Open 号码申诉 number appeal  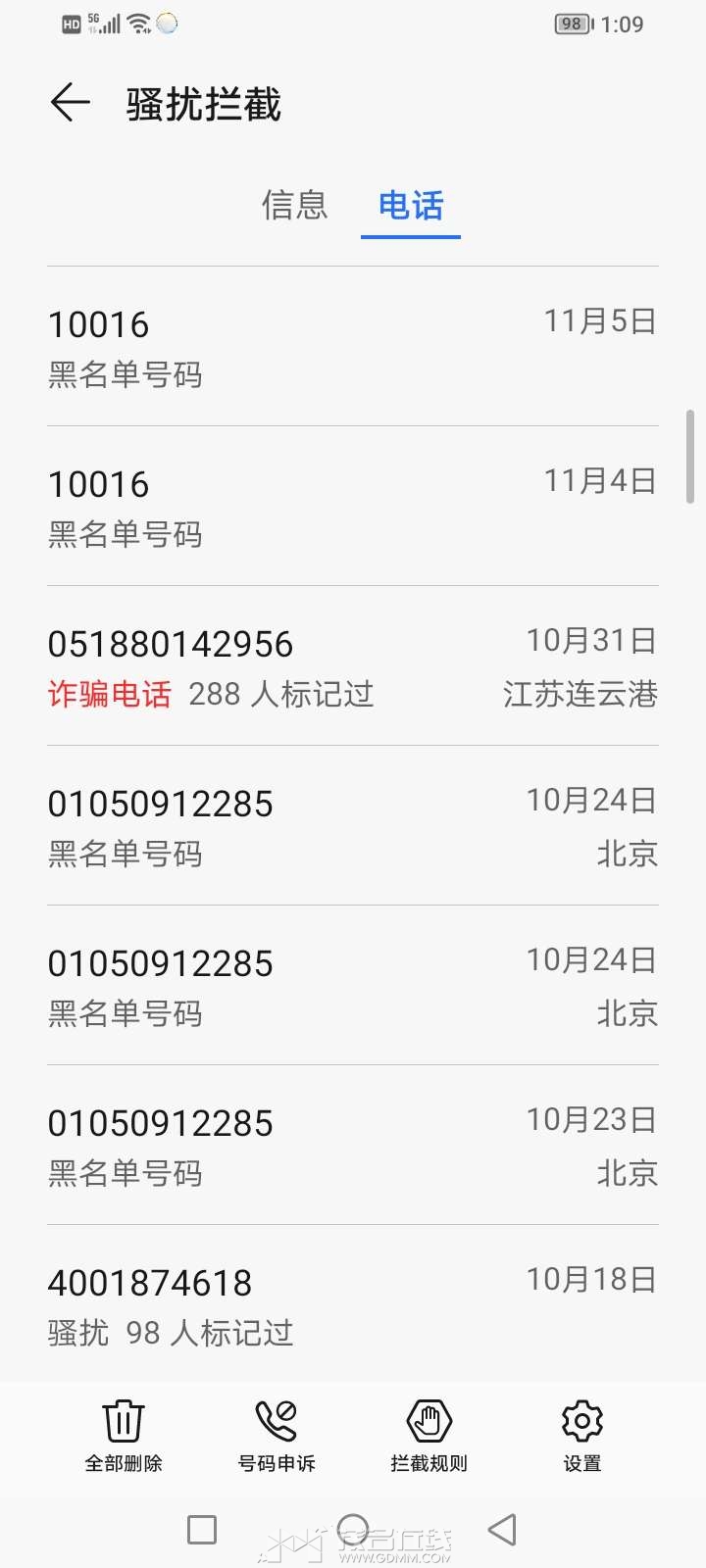277,1436
